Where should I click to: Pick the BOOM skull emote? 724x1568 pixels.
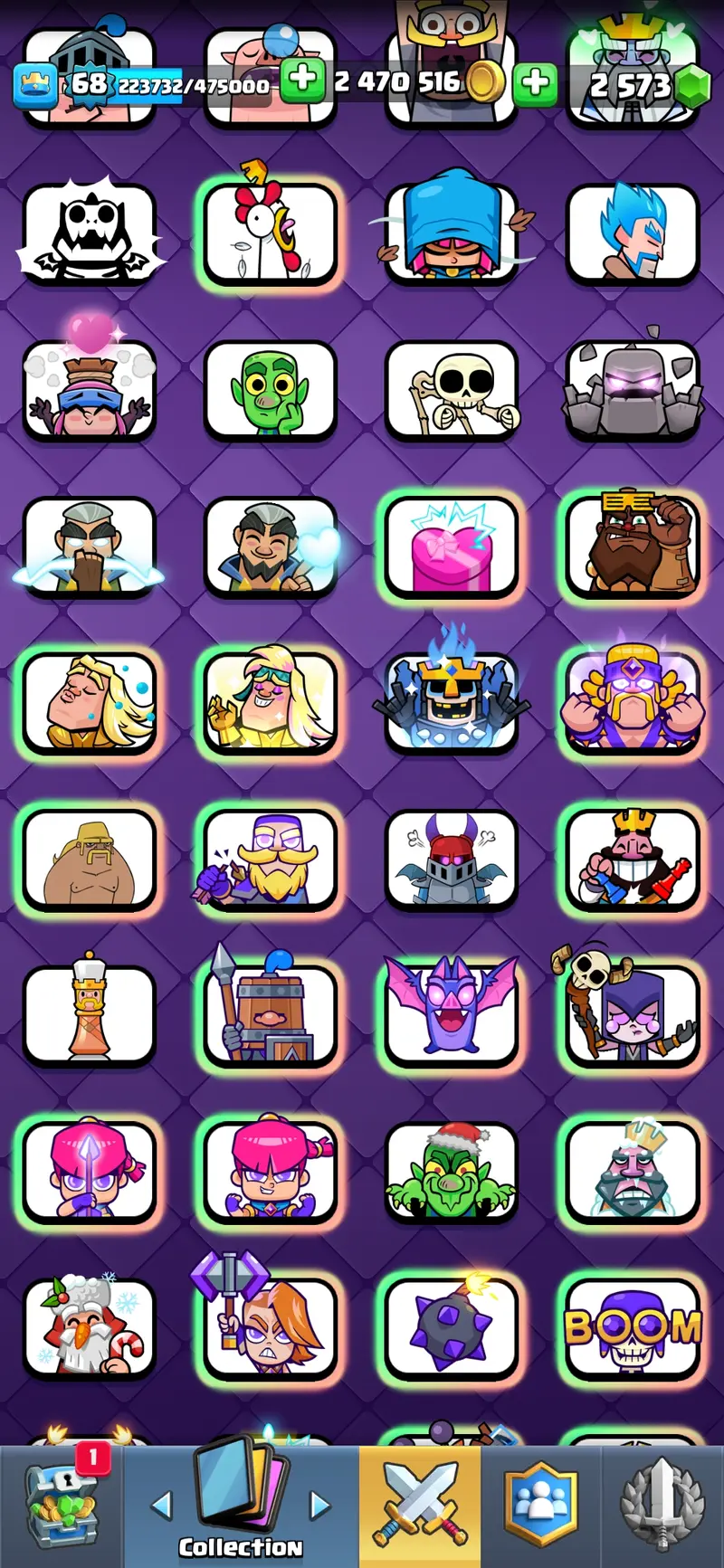coord(633,1328)
